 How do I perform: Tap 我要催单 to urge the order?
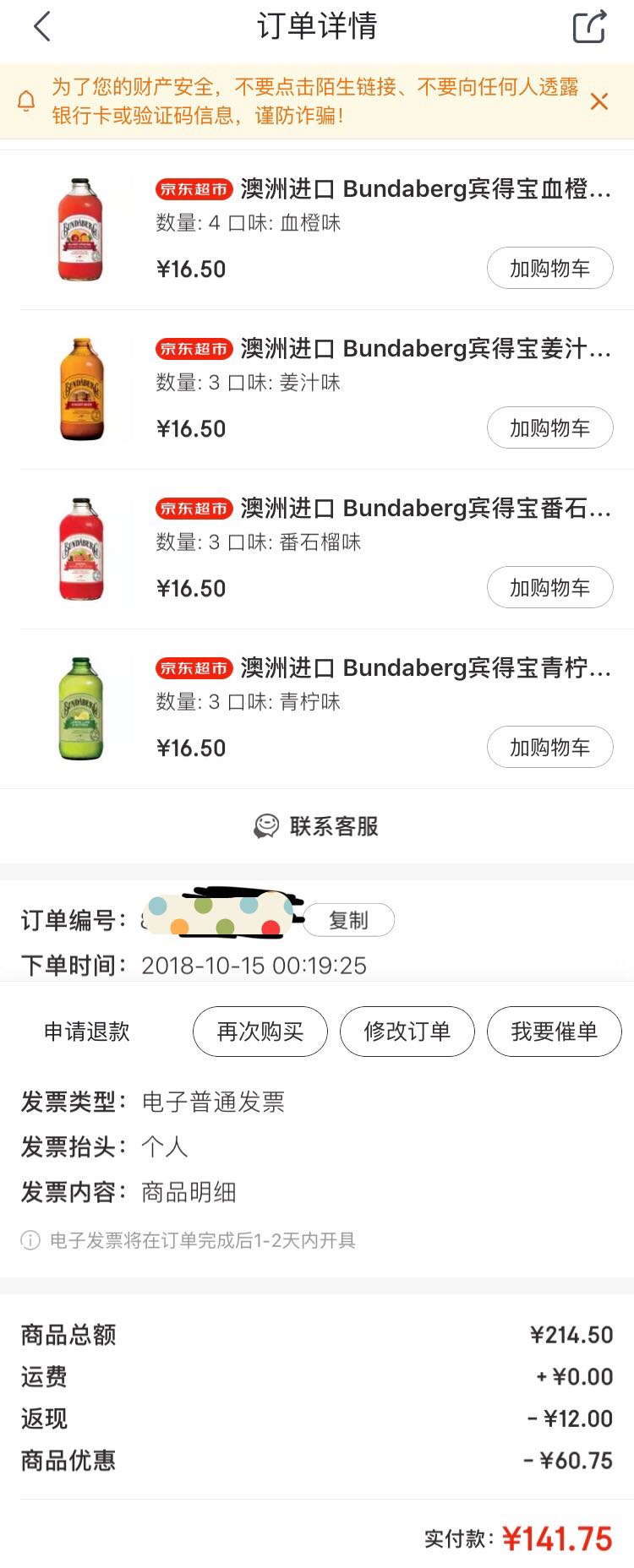(554, 1032)
